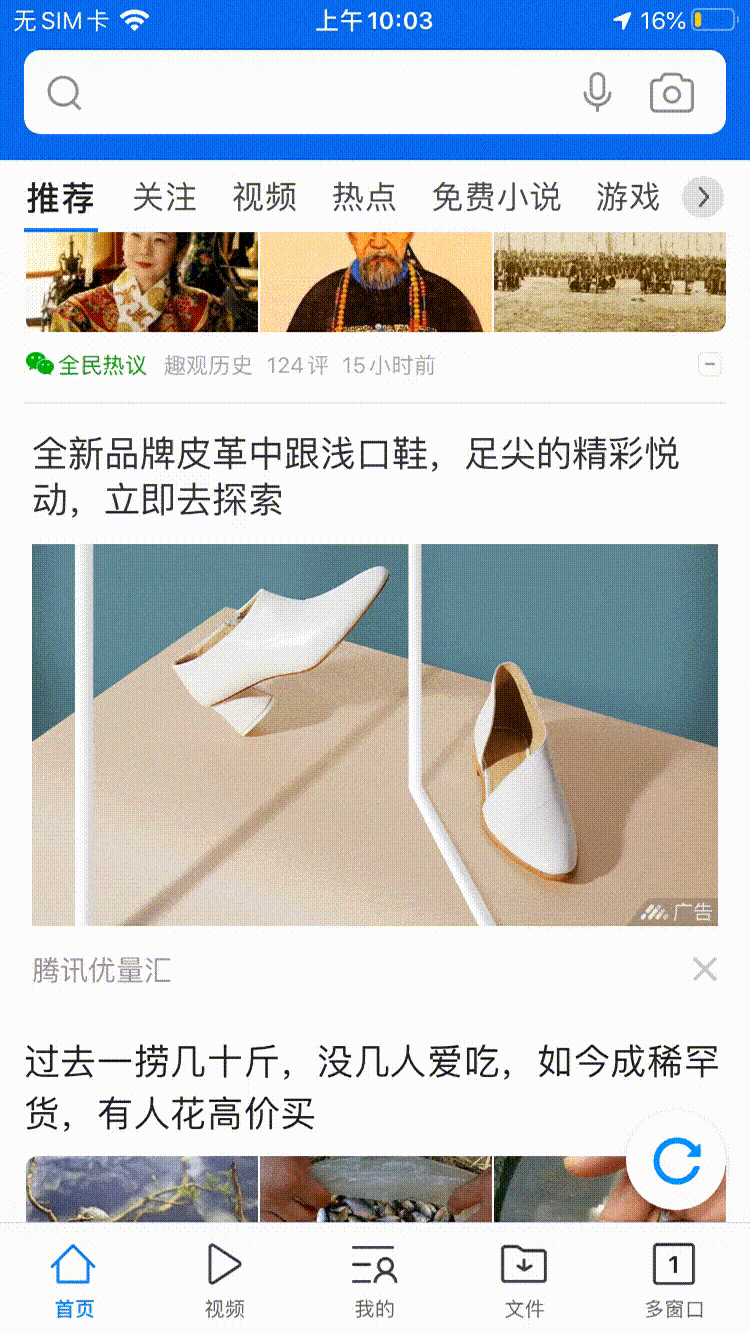This screenshot has width=750, height=1334.
Task: Close the 腾讯优量汇 advertisement
Action: (x=705, y=969)
